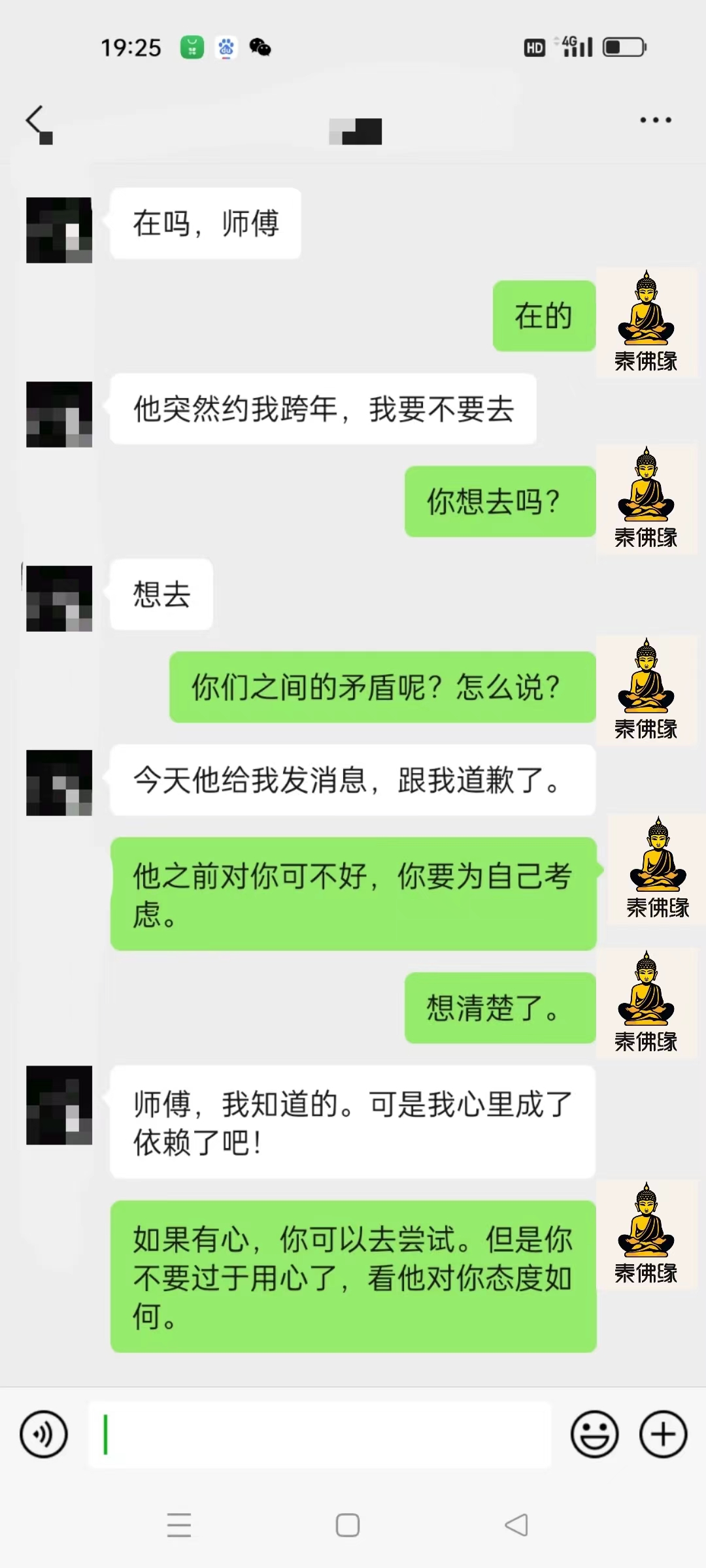
Task: Open the three-dot chat options menu
Action: point(655,120)
